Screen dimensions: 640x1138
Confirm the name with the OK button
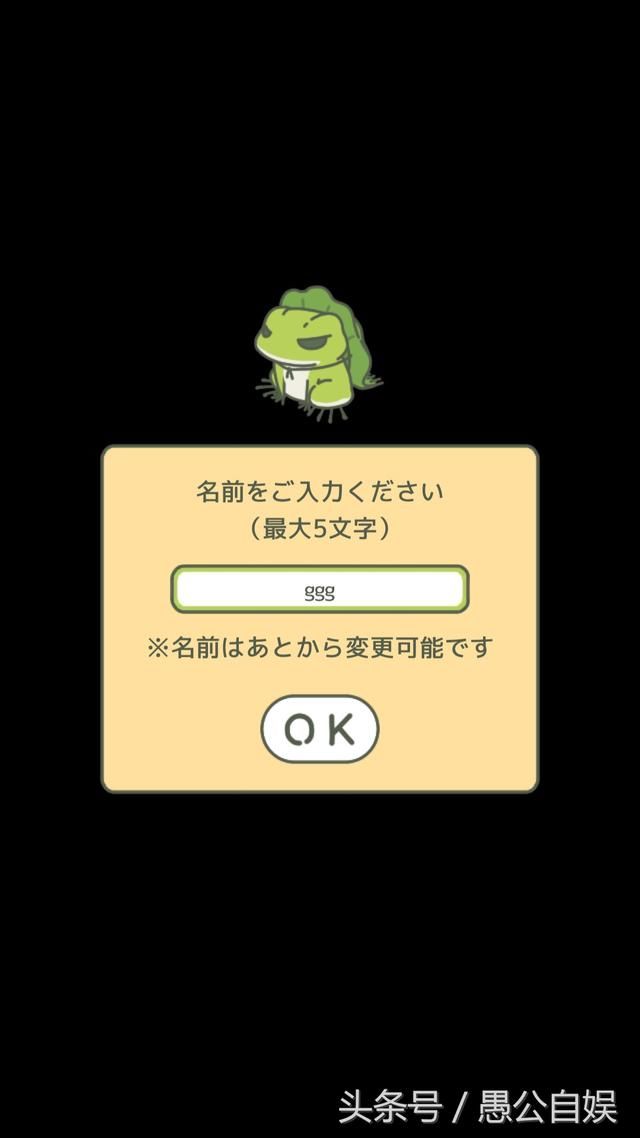pyautogui.click(x=320, y=729)
